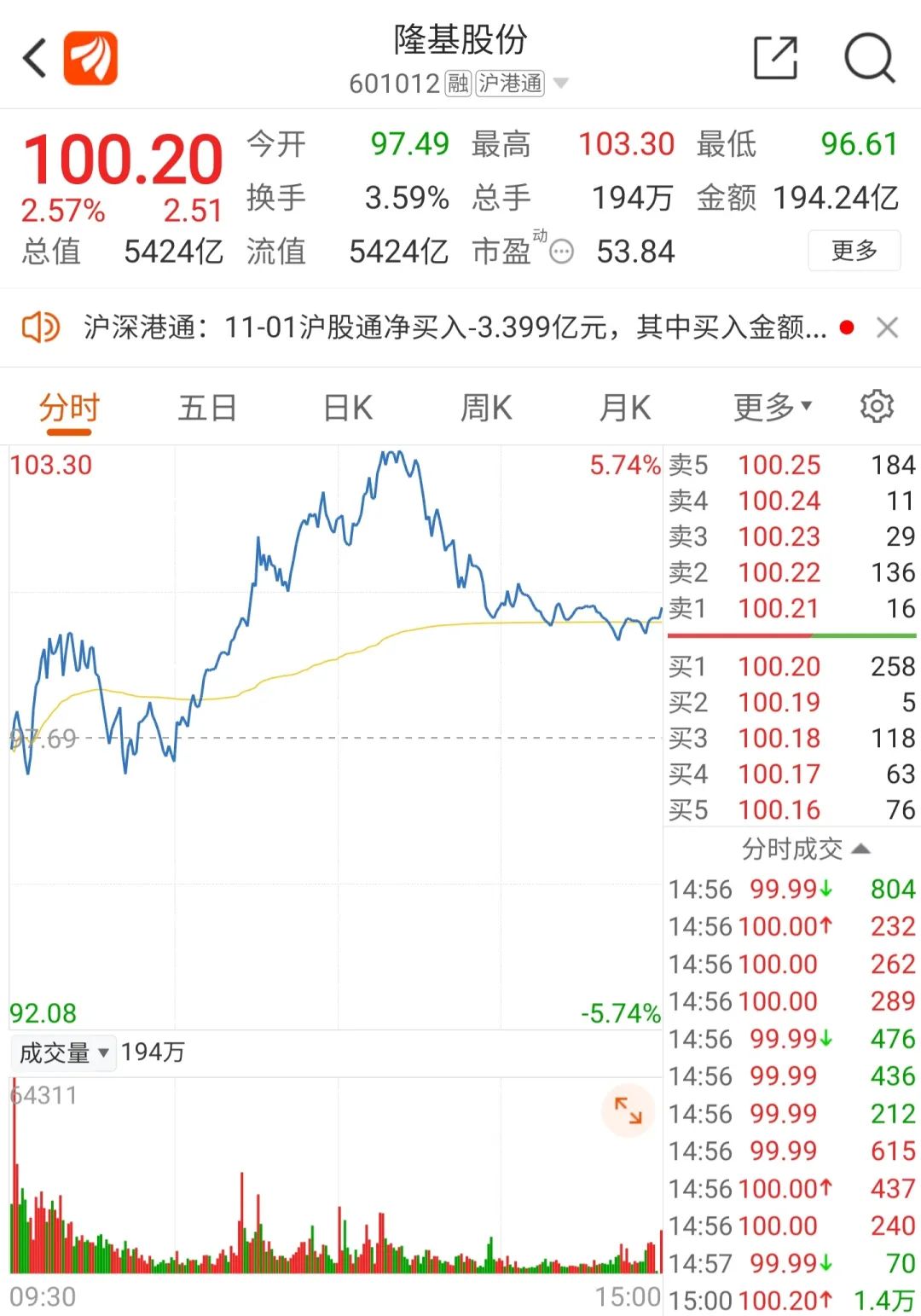Open the 更多 chart period dropdown
The height and width of the screenshot is (1316, 921).
(772, 409)
